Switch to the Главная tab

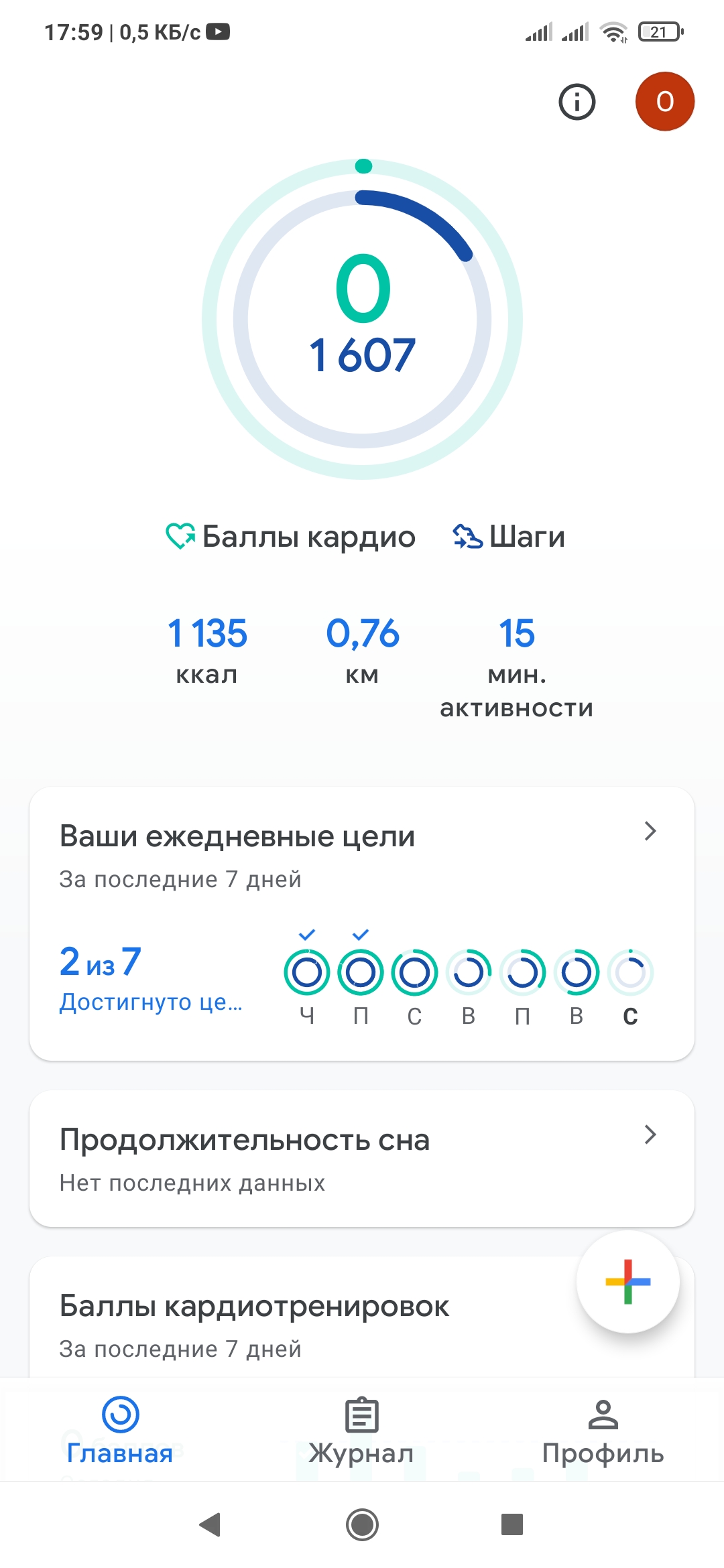coord(121,1431)
